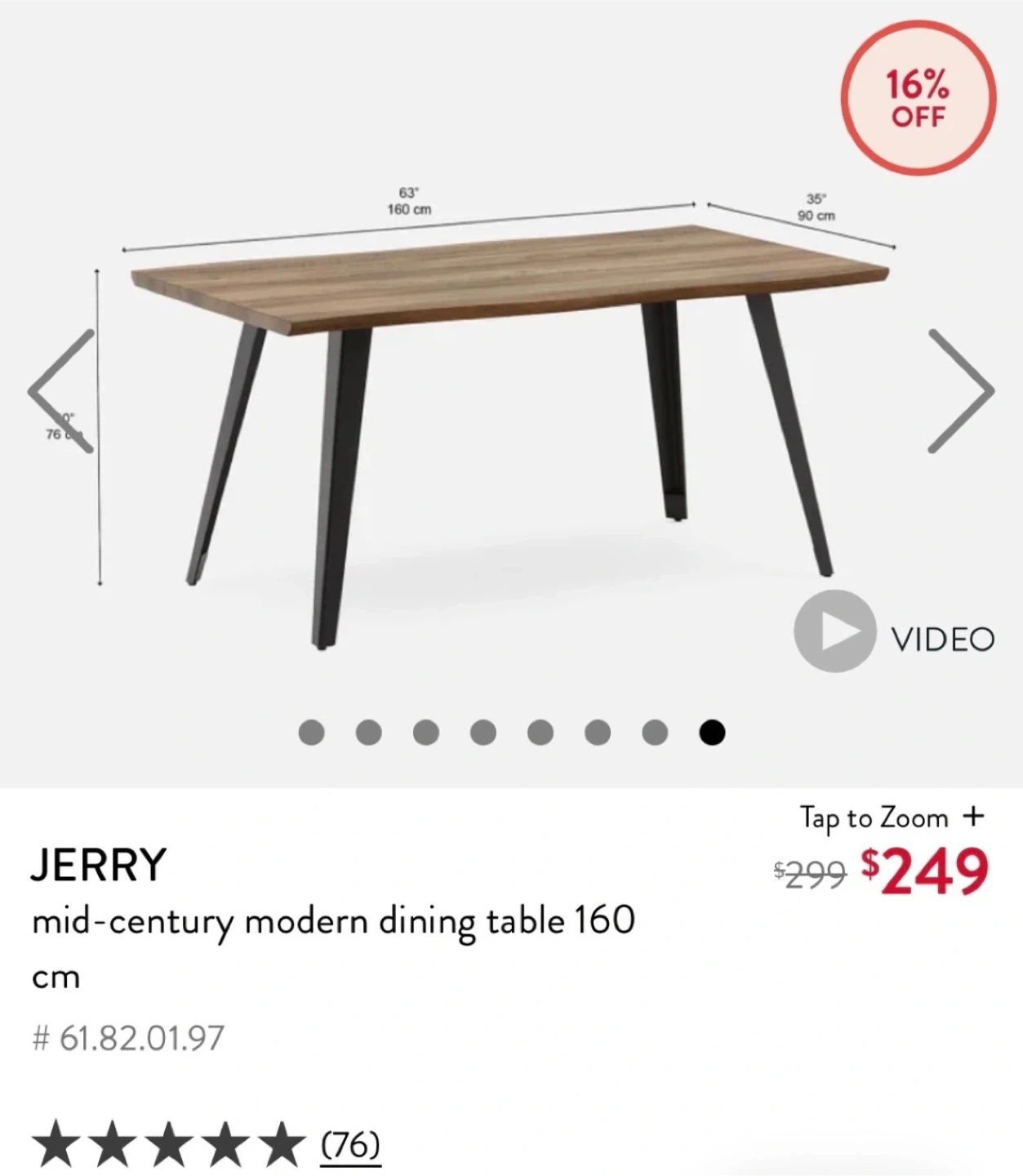Go to the previous product image
Image resolution: width=1023 pixels, height=1176 pixels.
tap(61, 391)
